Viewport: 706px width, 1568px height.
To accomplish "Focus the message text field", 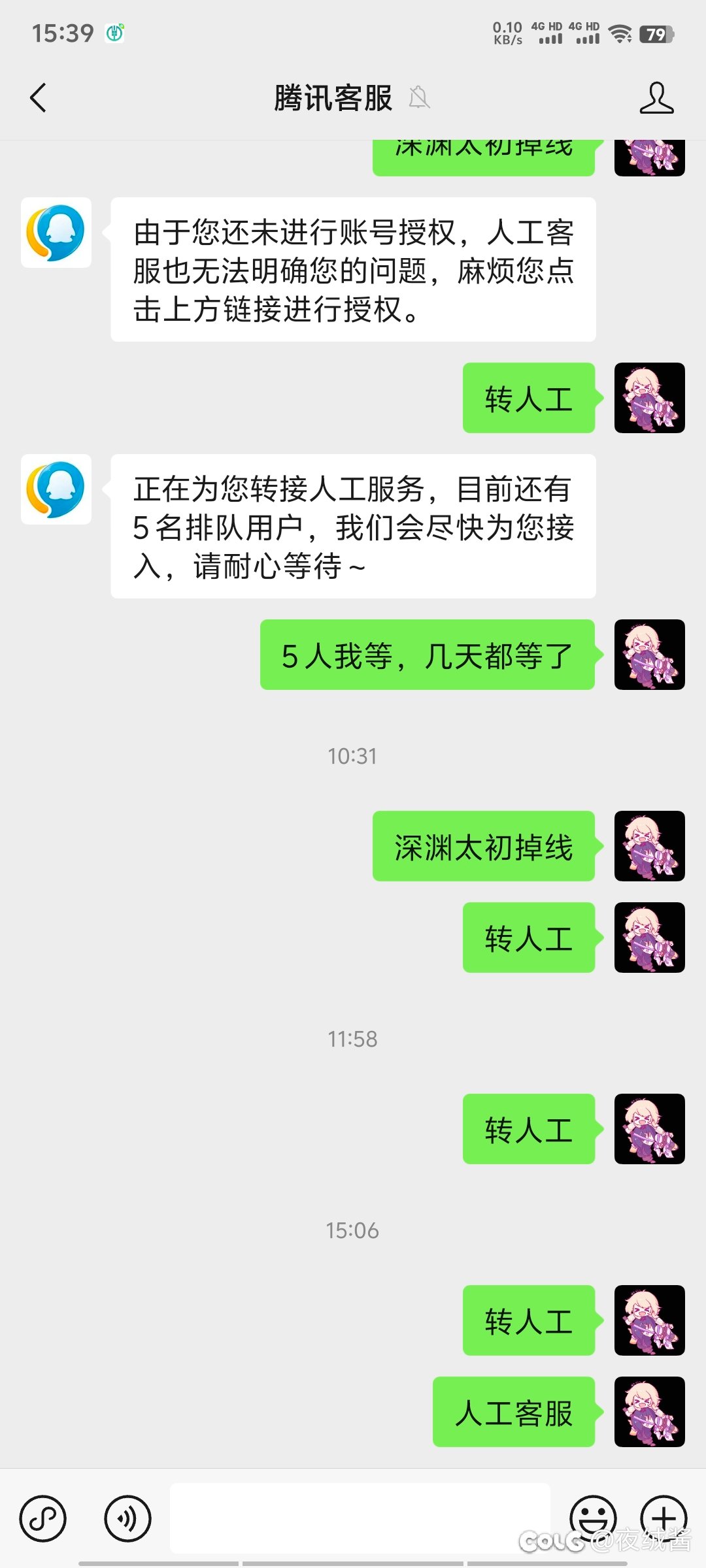I will click(360, 1518).
